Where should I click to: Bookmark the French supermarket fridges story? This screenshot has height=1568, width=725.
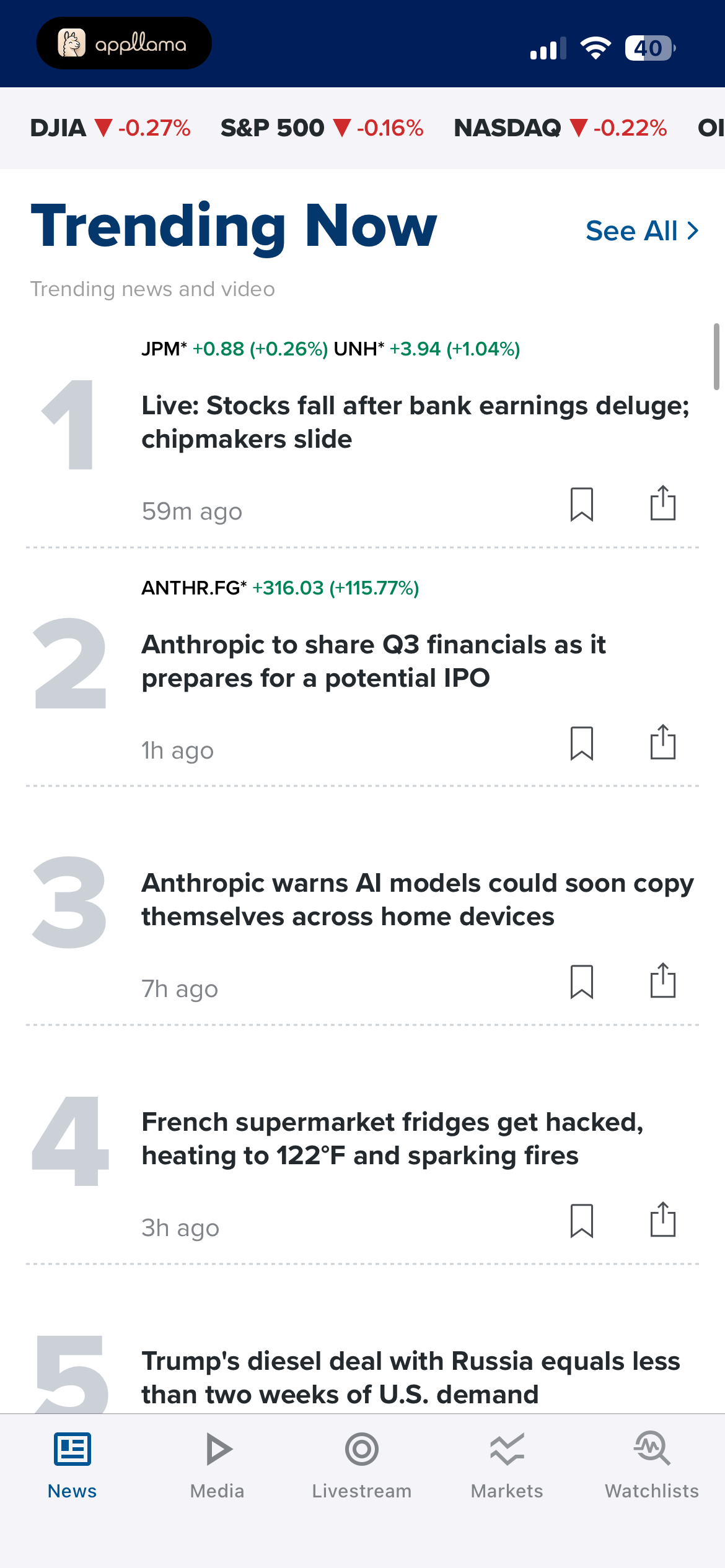click(582, 1221)
